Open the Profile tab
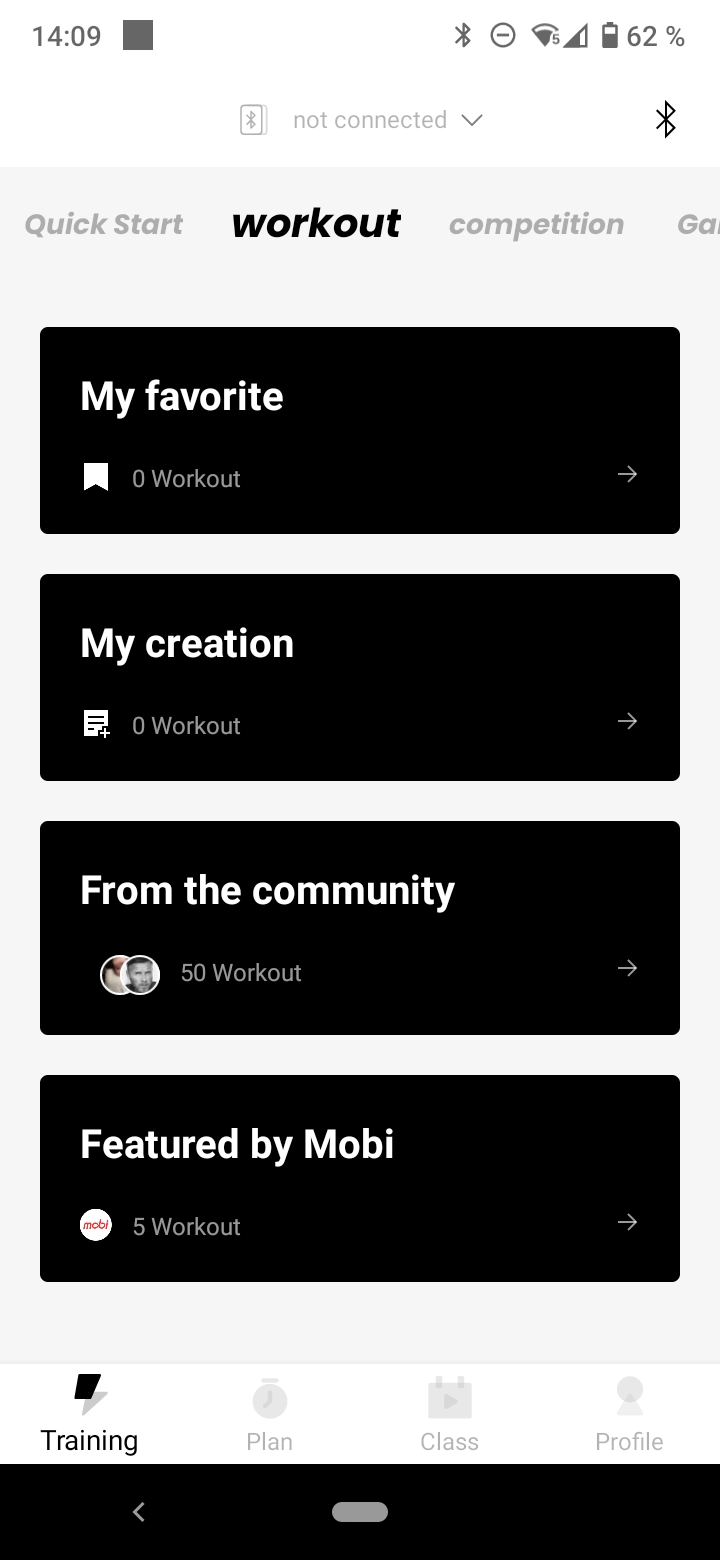This screenshot has height=1560, width=720. tap(629, 1414)
